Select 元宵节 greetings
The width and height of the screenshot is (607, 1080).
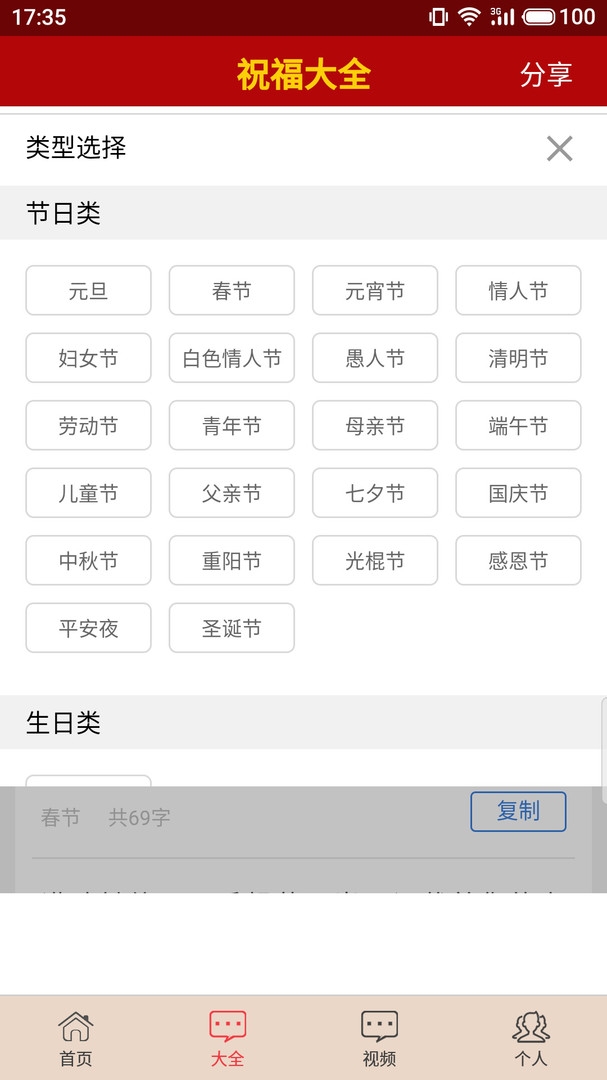pos(375,291)
